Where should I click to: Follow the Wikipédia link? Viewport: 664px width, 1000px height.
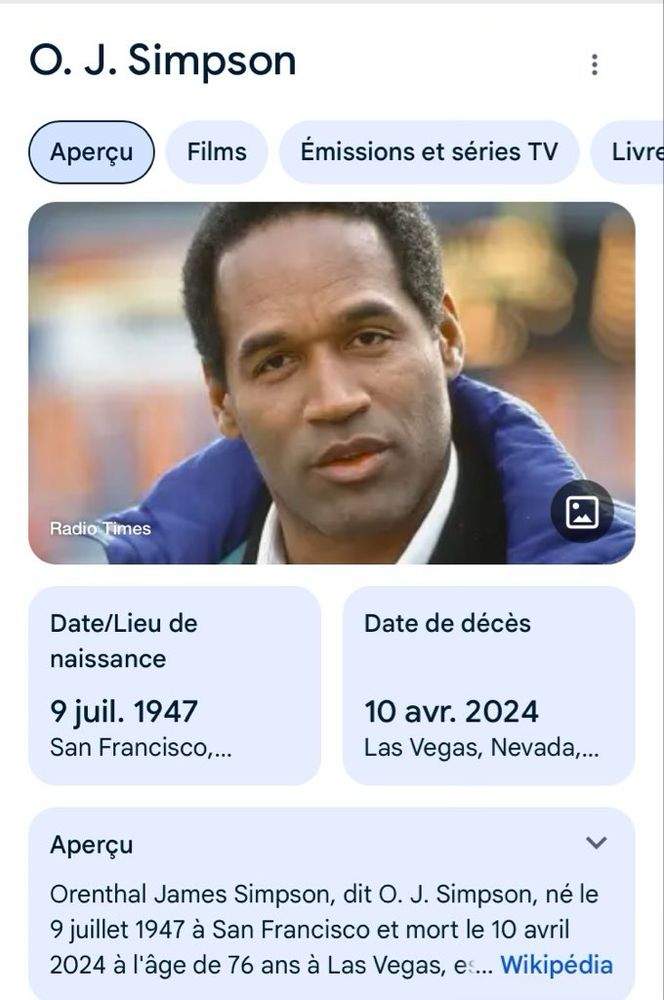(556, 965)
